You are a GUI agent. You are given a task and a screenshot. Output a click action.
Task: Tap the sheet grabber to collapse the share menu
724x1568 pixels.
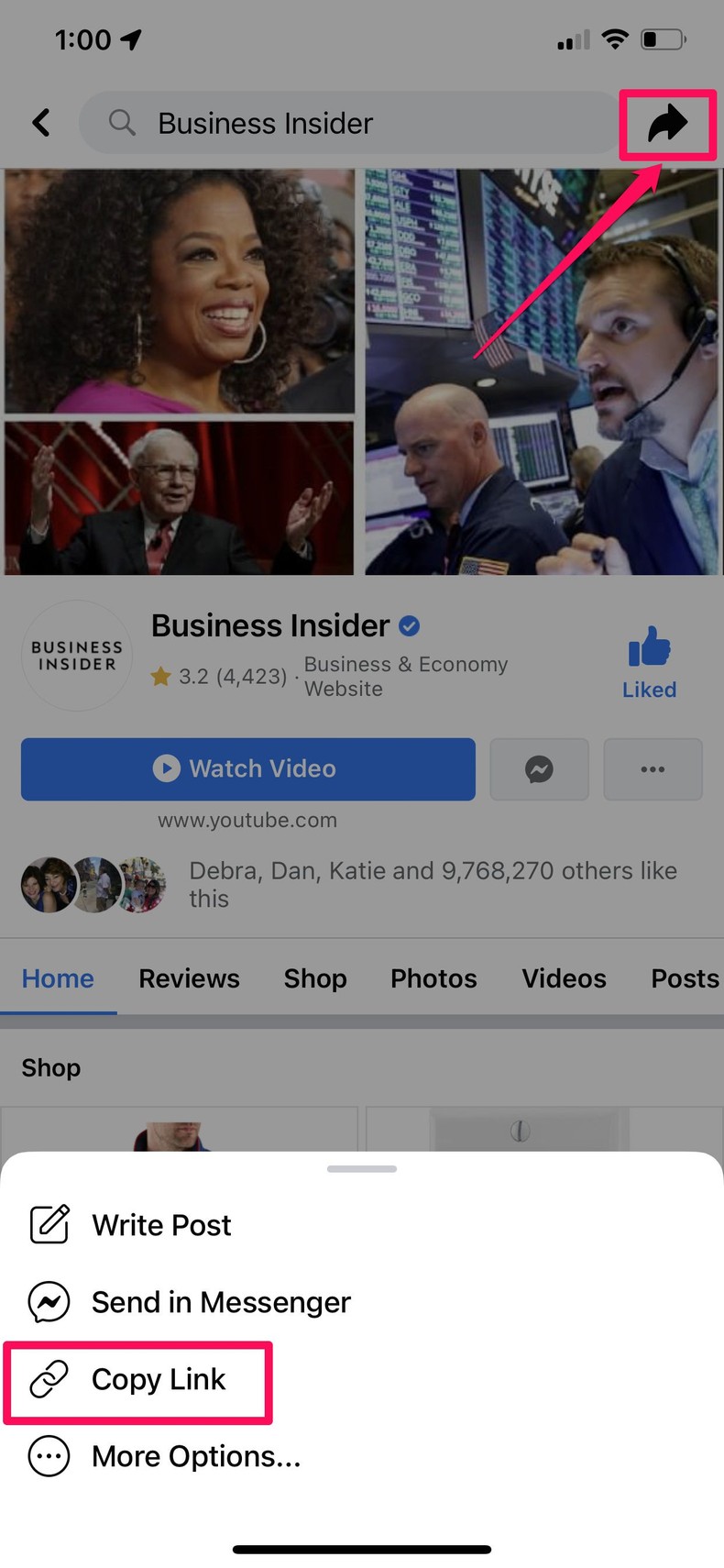362,1168
